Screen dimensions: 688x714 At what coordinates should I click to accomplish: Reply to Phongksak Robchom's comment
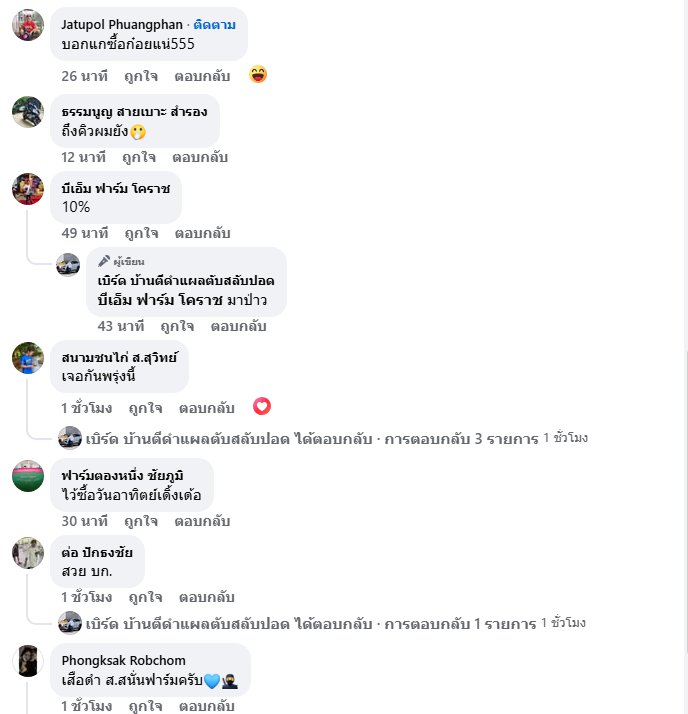(206, 706)
